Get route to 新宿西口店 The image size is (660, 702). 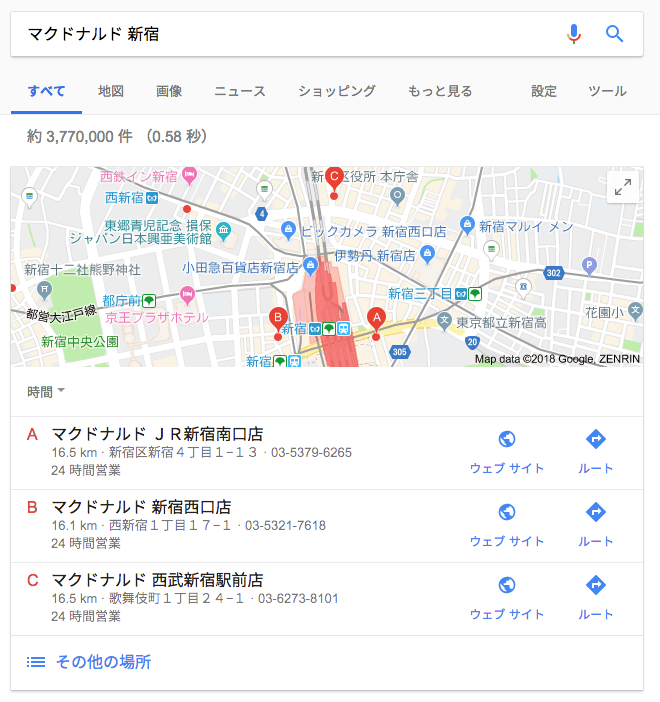(596, 524)
